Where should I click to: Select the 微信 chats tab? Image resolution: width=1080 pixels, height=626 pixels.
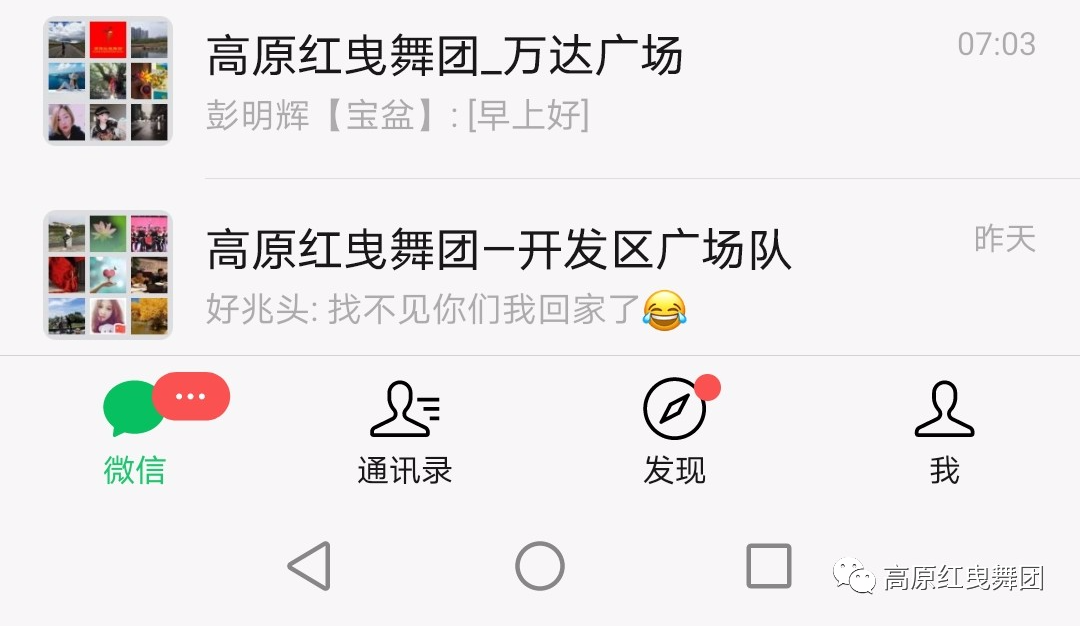135,432
